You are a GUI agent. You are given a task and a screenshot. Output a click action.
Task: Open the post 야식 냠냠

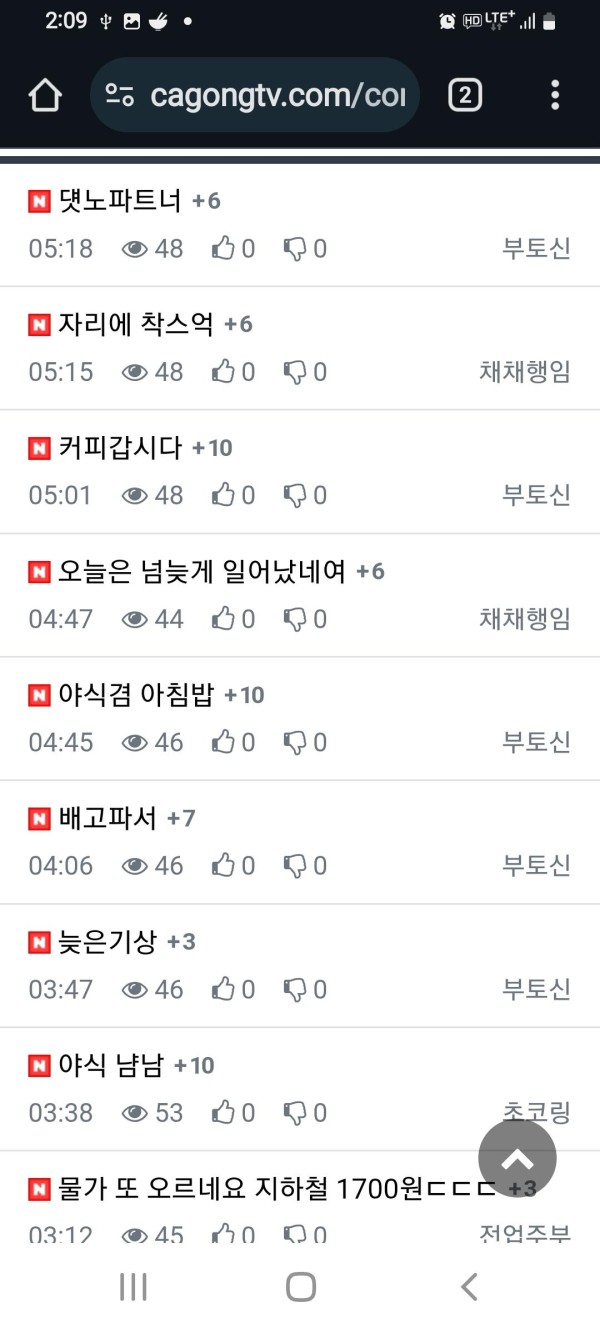click(x=111, y=1065)
